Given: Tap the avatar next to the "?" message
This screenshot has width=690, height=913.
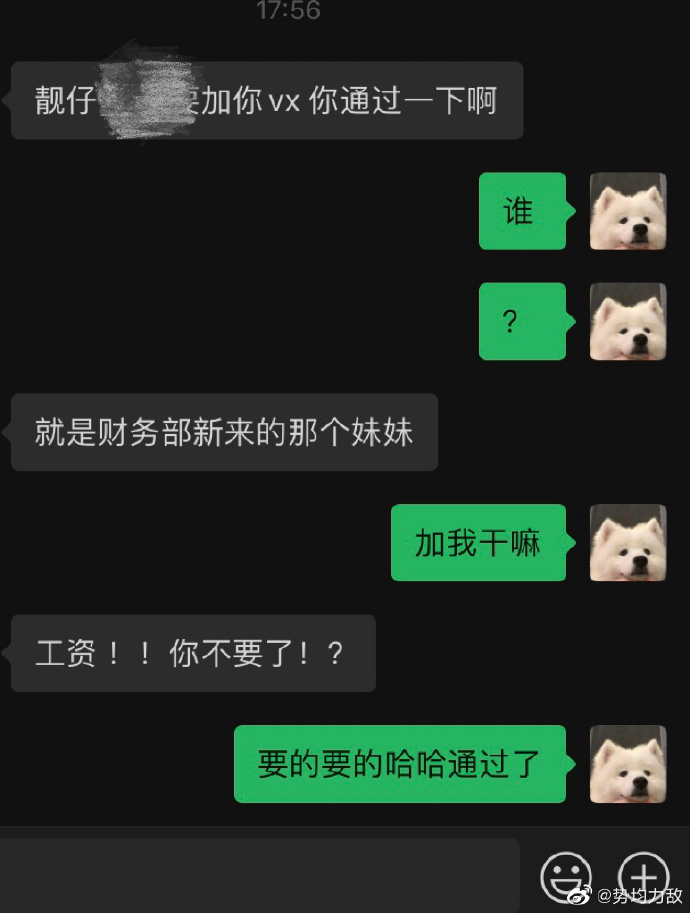Looking at the screenshot, I should 628,321.
